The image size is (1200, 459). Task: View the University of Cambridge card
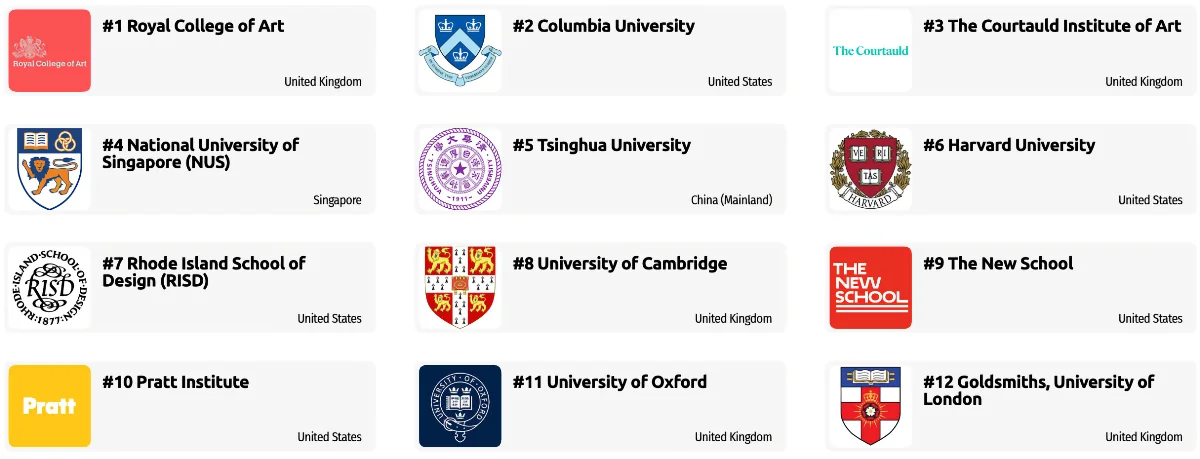(x=619, y=264)
